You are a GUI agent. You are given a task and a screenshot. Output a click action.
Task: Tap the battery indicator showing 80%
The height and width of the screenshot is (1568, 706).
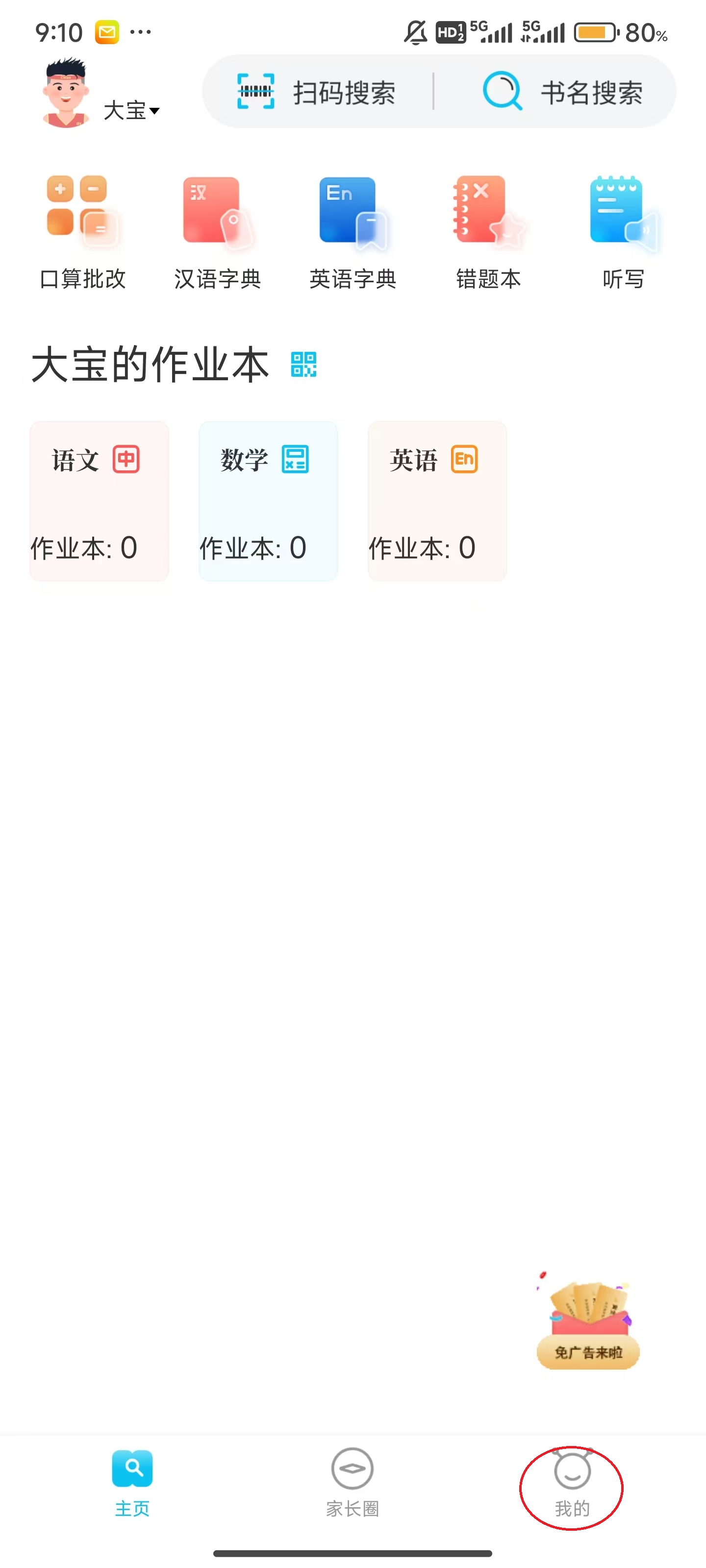[594, 33]
